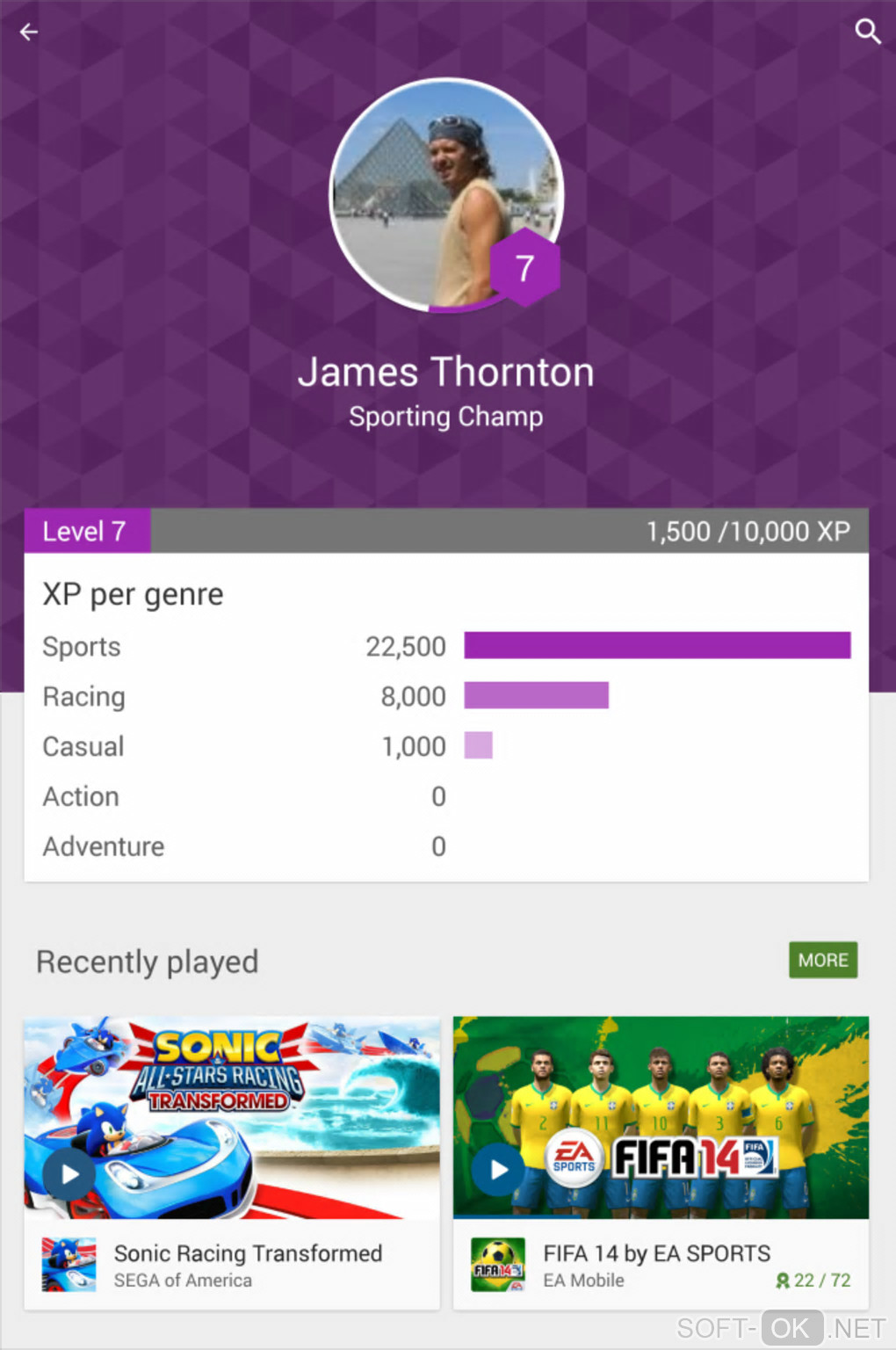View James Thornton's profile picture

click(439, 189)
